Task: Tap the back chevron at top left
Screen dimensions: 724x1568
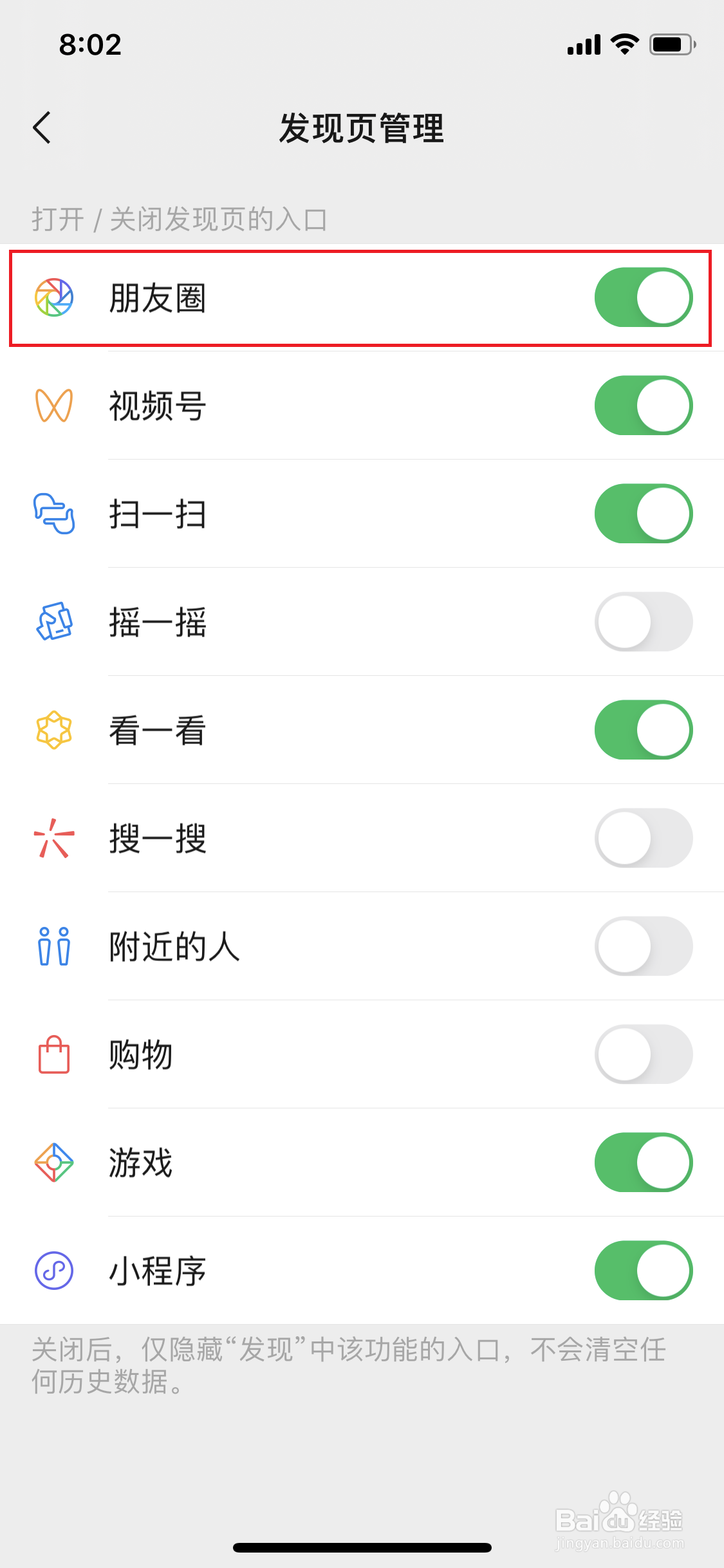Action: tap(42, 127)
